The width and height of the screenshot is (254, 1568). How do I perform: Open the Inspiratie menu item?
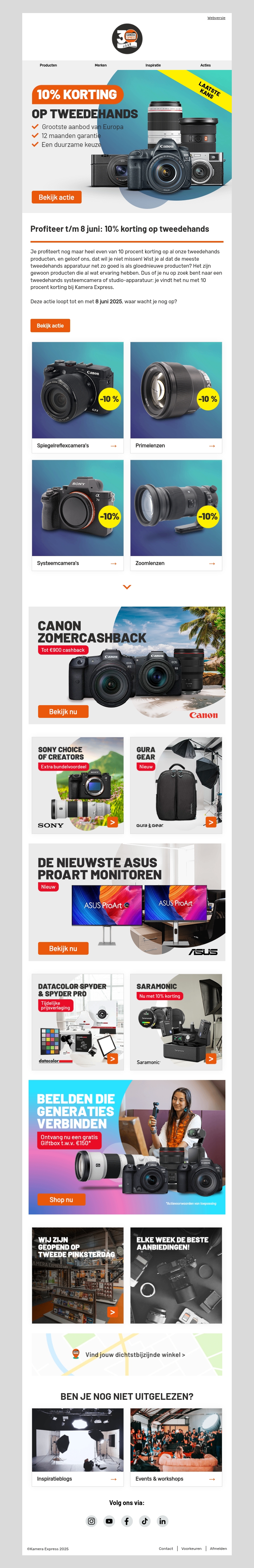point(153,65)
